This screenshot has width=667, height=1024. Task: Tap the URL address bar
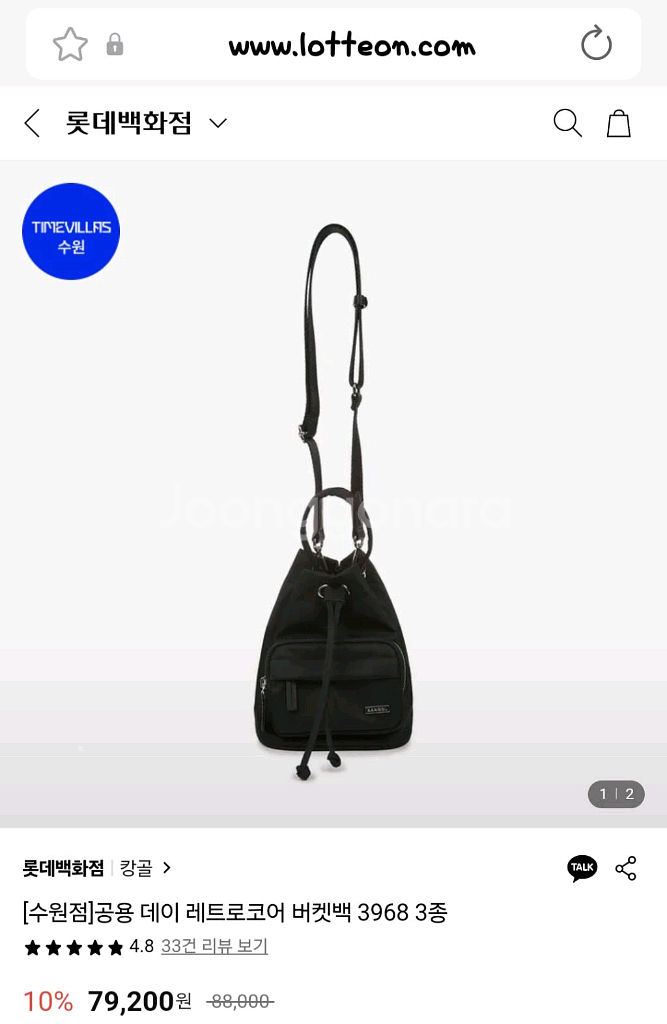click(x=352, y=45)
